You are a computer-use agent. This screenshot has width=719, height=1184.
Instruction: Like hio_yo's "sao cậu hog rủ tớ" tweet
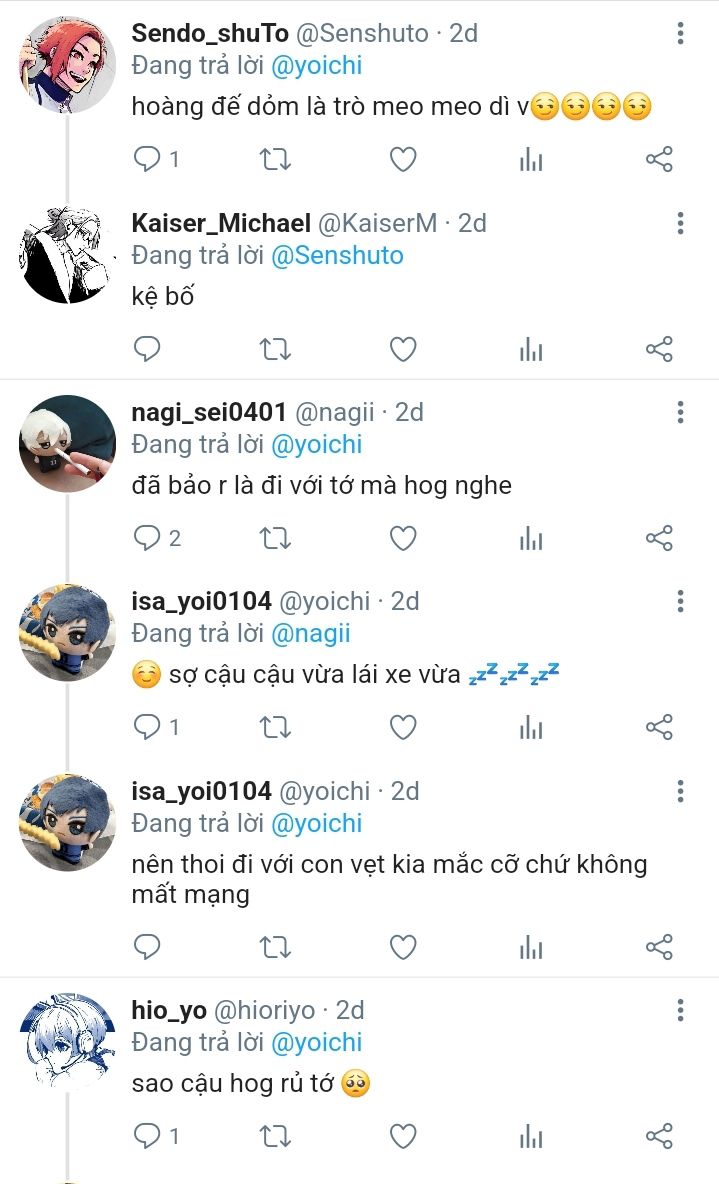coord(403,1136)
